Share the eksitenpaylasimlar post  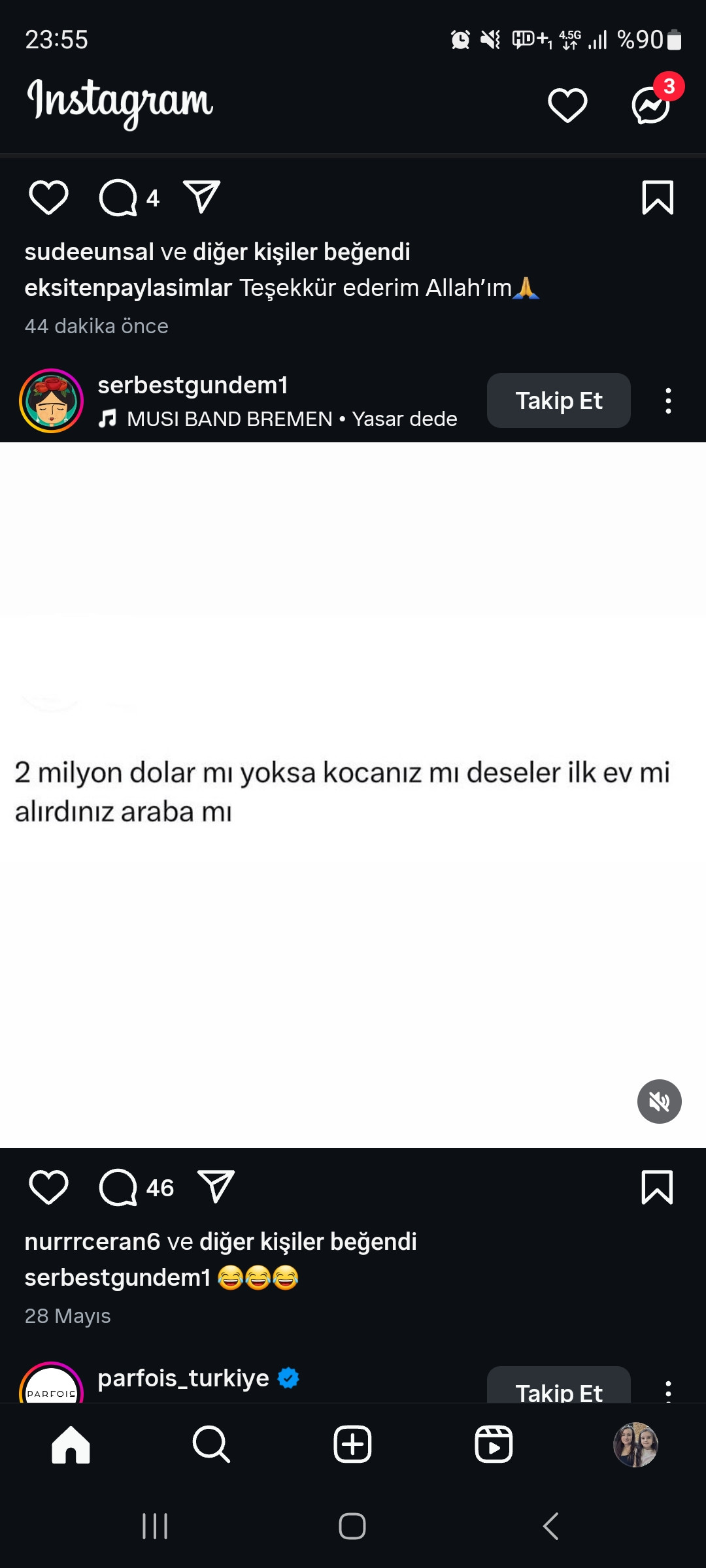click(201, 197)
